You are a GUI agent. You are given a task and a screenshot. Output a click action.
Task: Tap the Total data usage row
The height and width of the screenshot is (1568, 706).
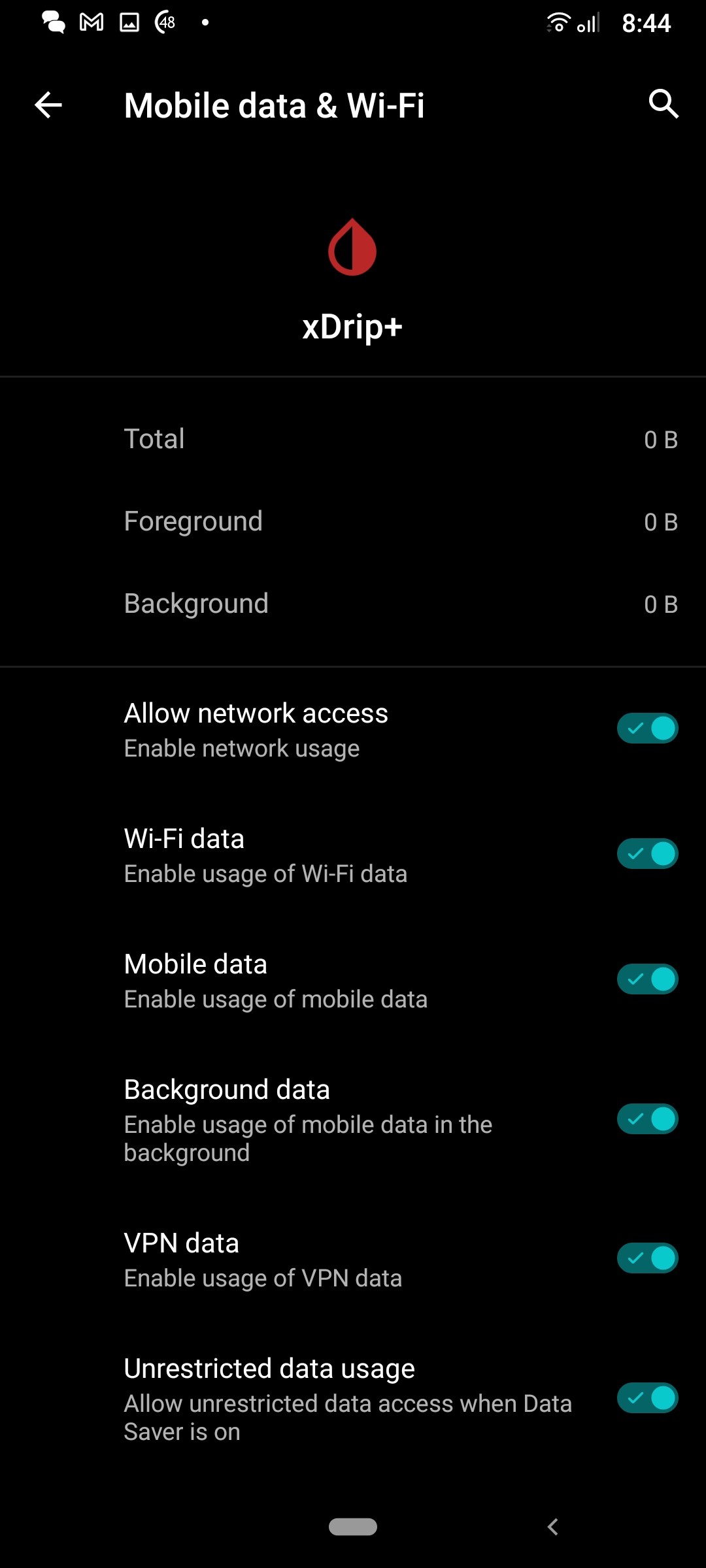pyautogui.click(x=353, y=438)
